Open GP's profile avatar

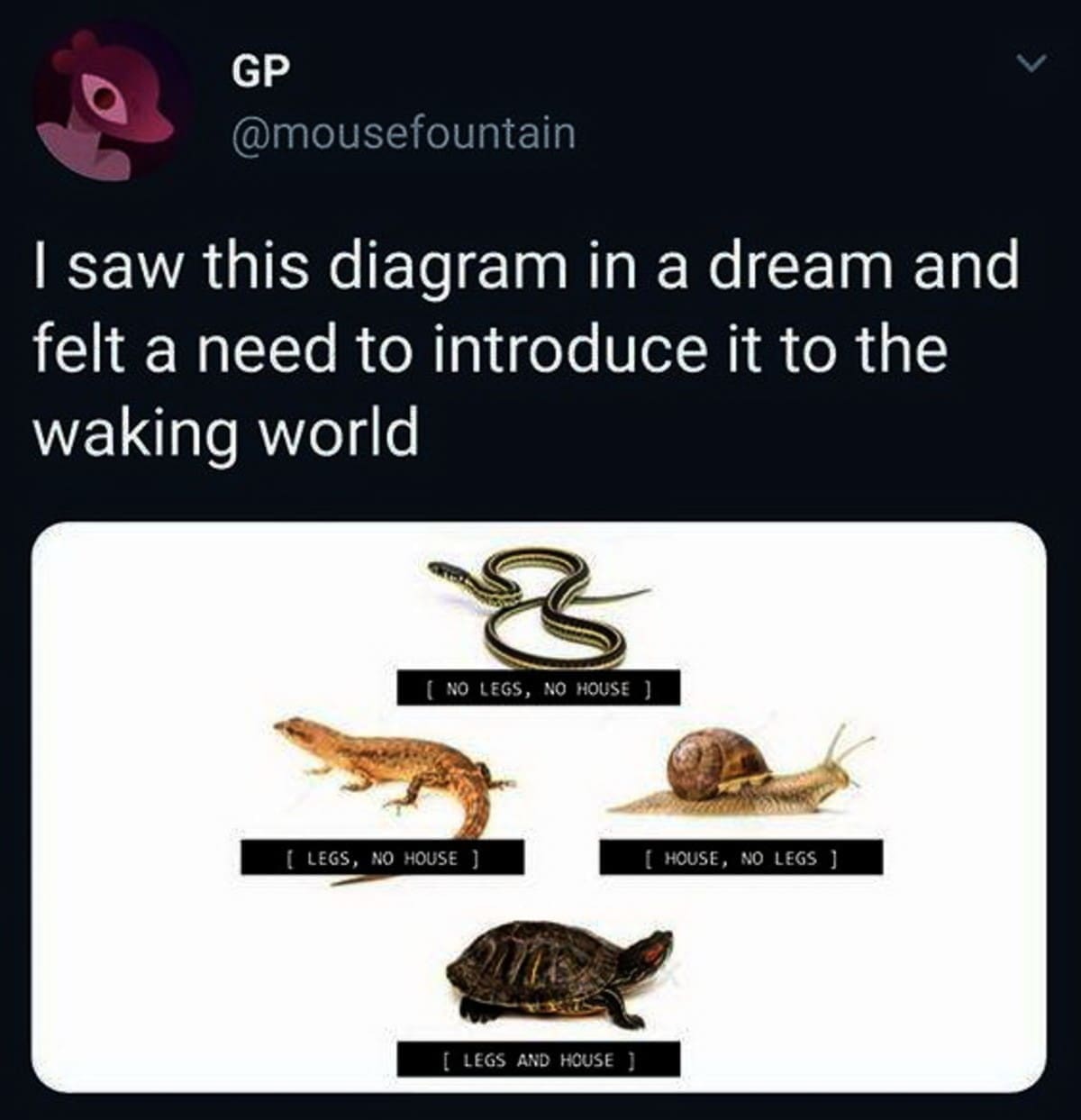(x=112, y=105)
